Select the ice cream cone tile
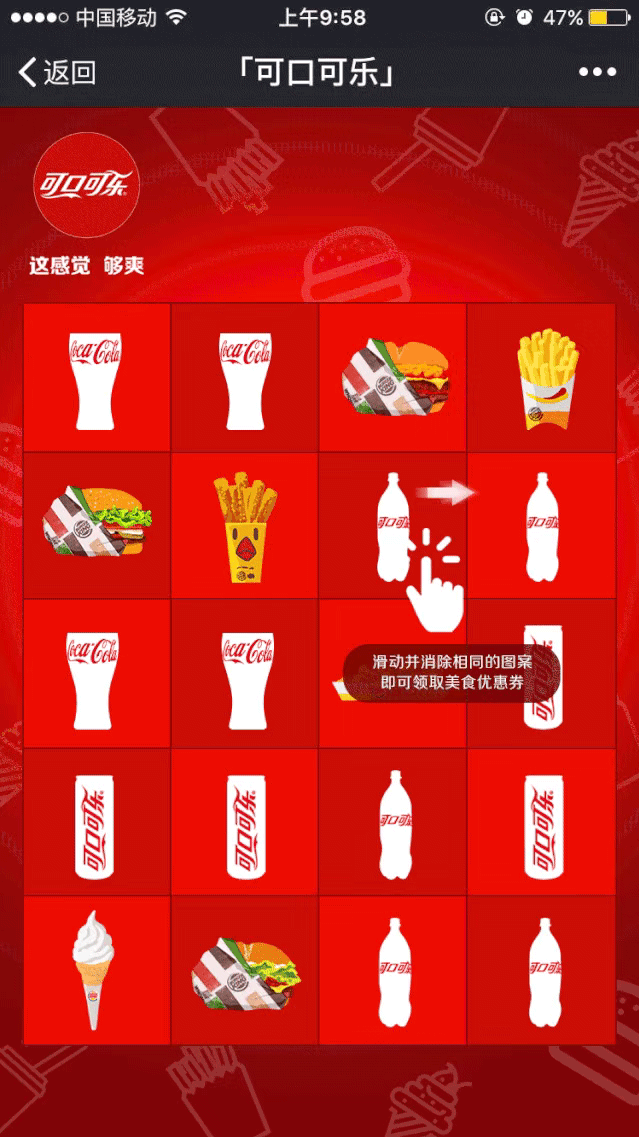 [96, 969]
